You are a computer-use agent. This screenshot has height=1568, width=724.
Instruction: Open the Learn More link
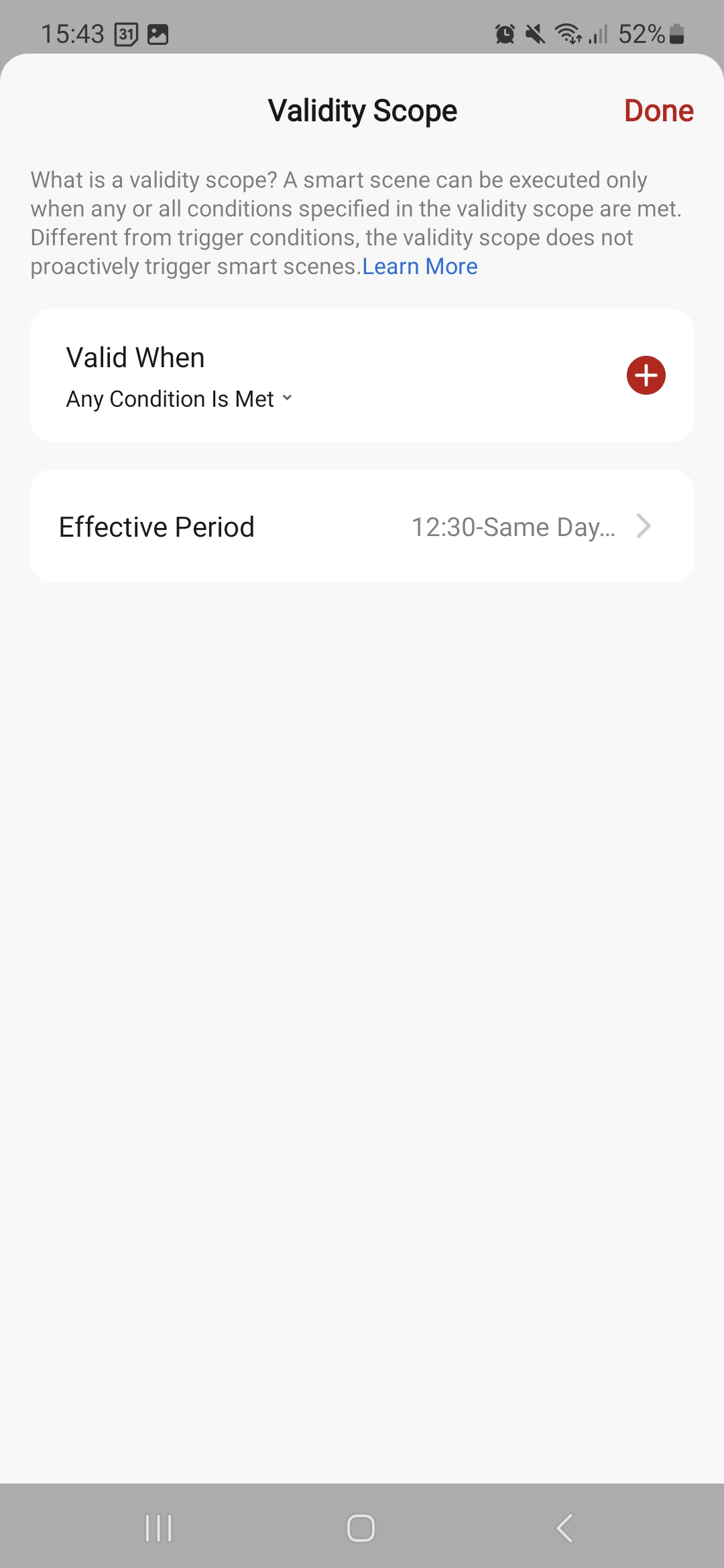click(420, 267)
